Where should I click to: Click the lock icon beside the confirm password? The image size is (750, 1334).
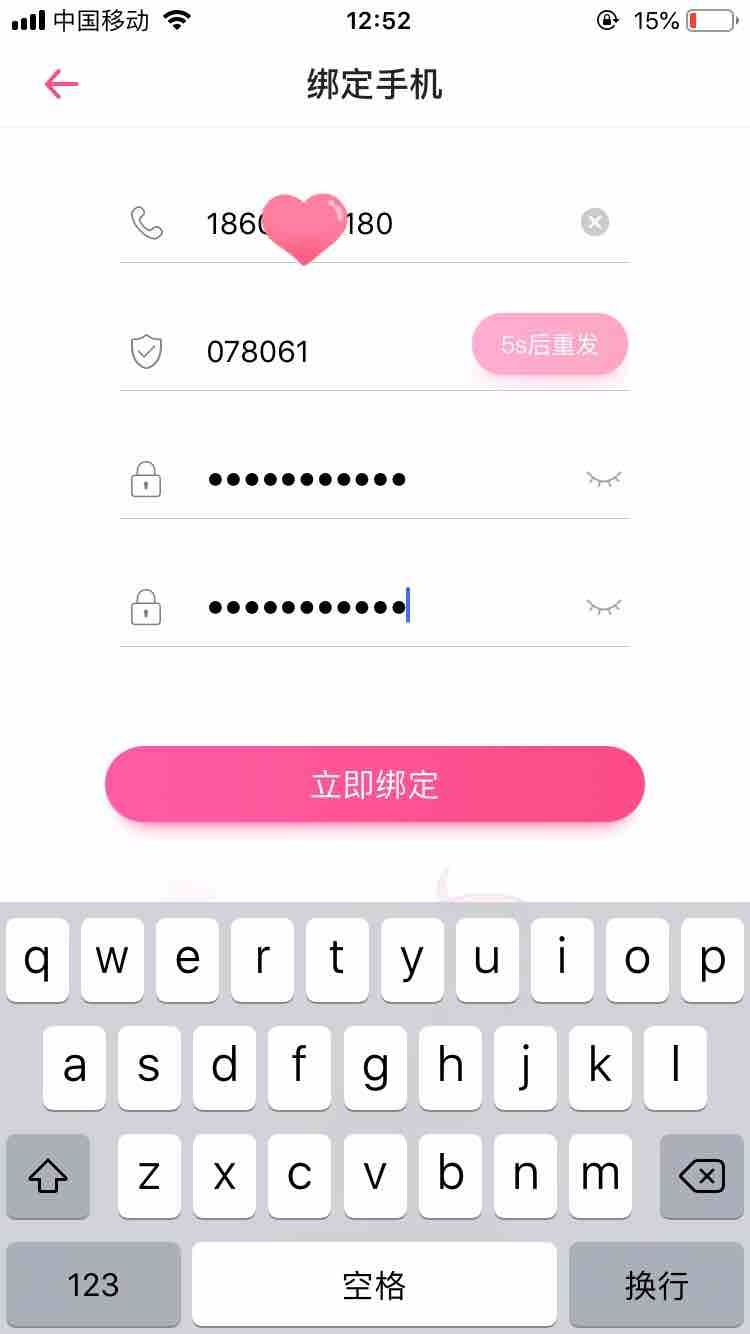[146, 607]
